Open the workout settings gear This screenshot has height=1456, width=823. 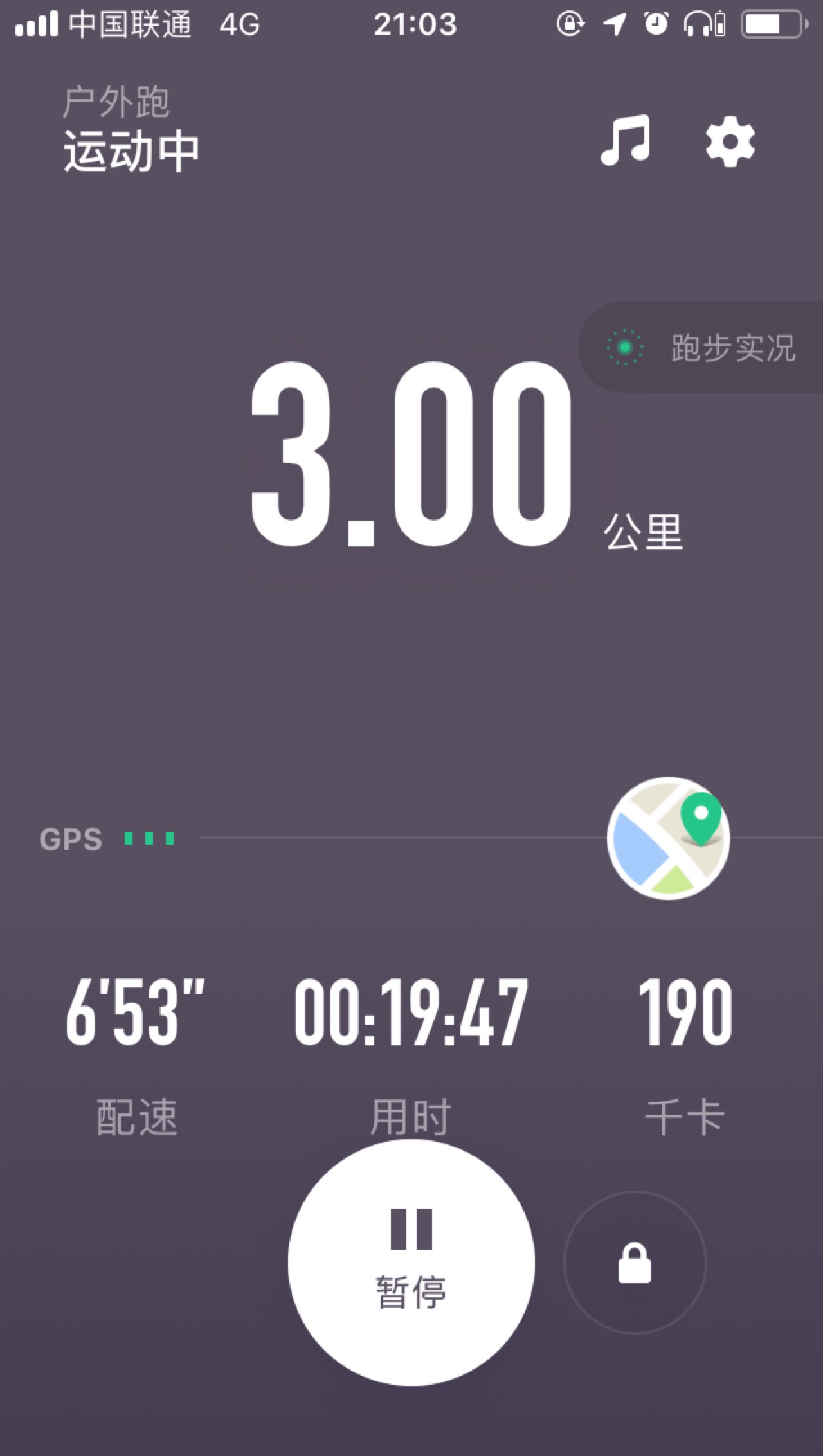pos(730,141)
